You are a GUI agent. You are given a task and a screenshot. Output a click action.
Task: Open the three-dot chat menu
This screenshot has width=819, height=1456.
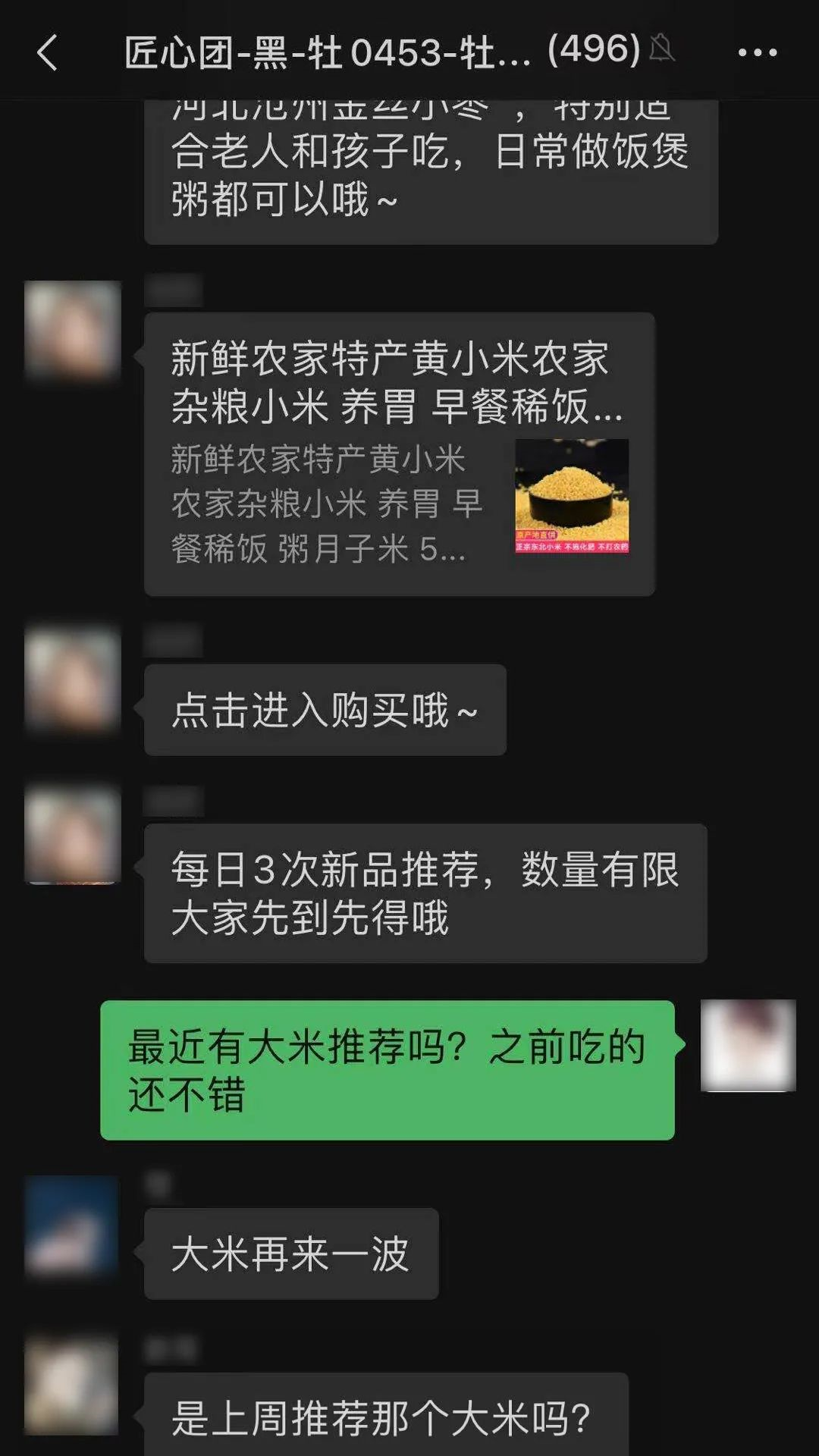click(x=757, y=52)
